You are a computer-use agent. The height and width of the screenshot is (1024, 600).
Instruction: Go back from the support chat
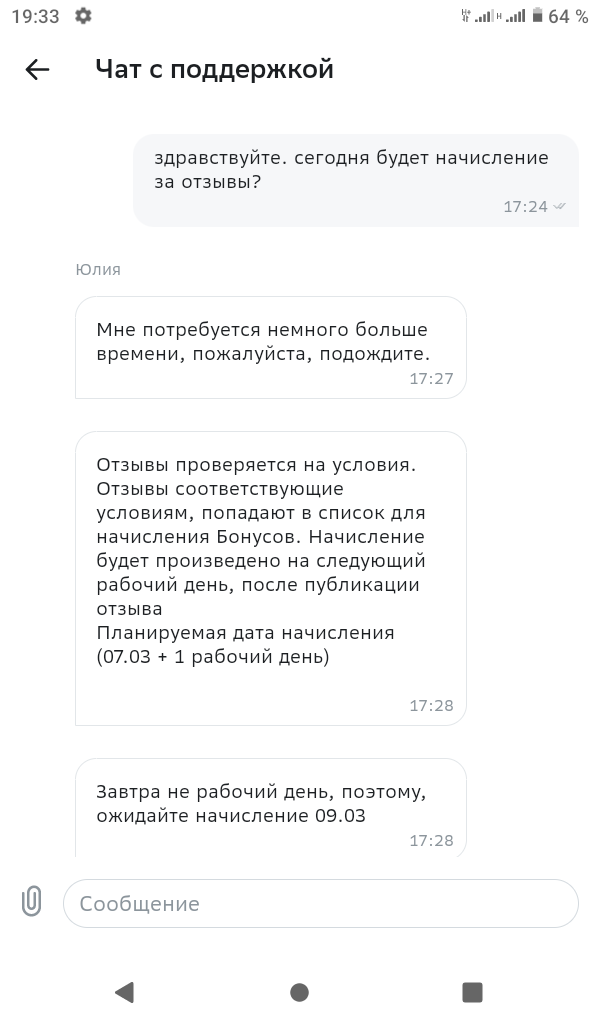point(37,70)
